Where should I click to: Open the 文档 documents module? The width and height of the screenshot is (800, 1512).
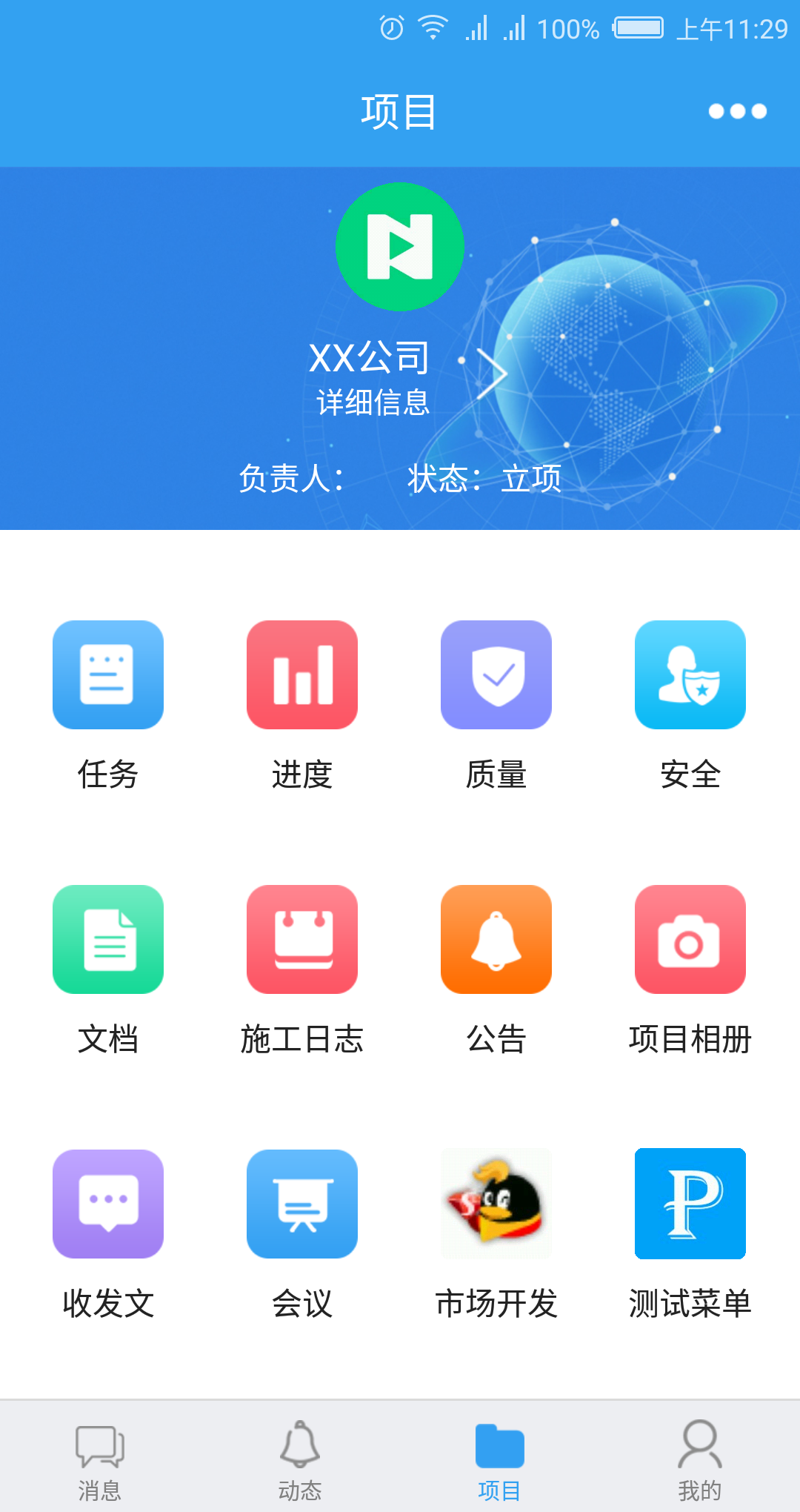[x=108, y=940]
